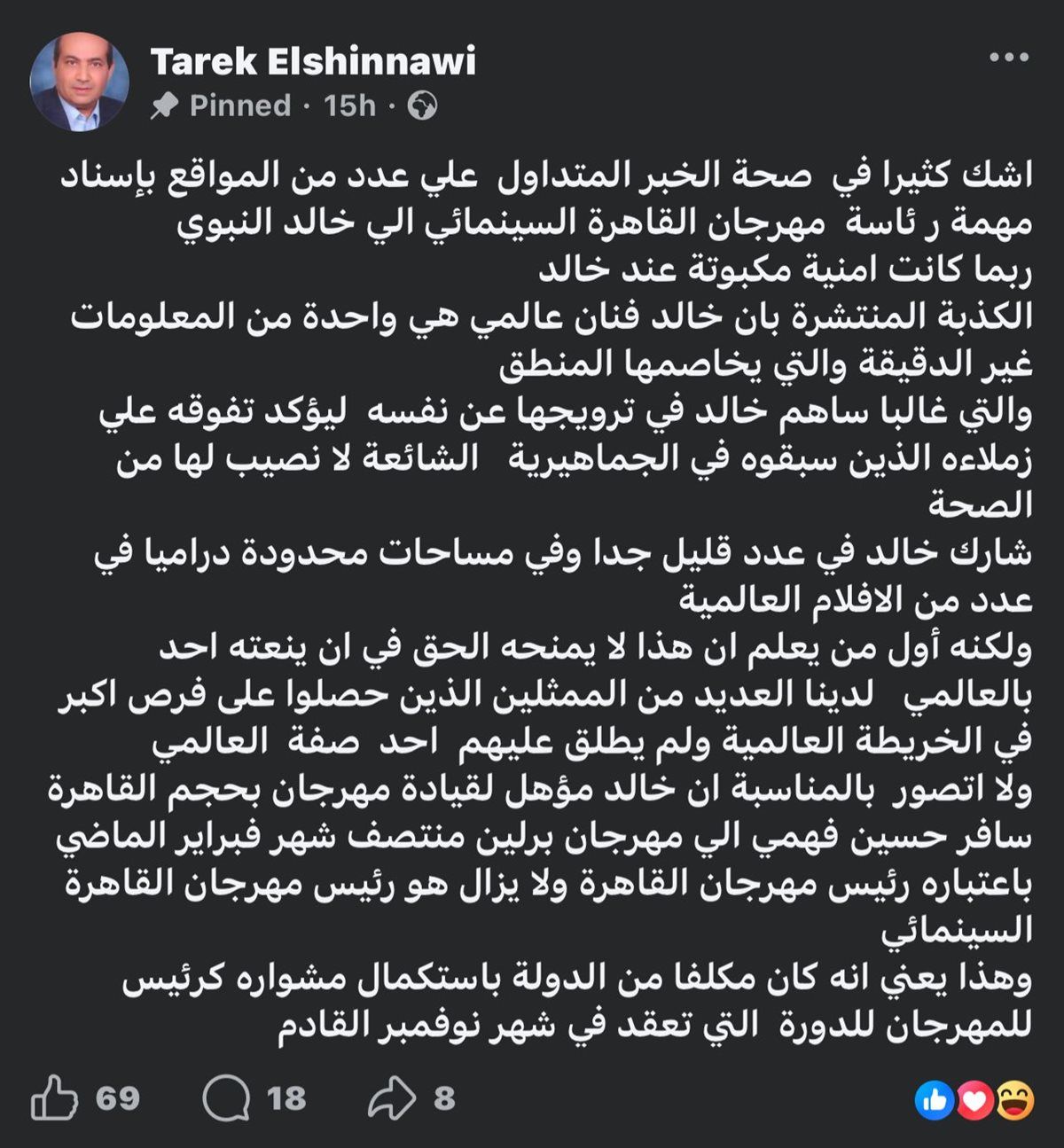Like Tarek Elshinnawi's post
1064x1148 pixels.
[51, 1098]
